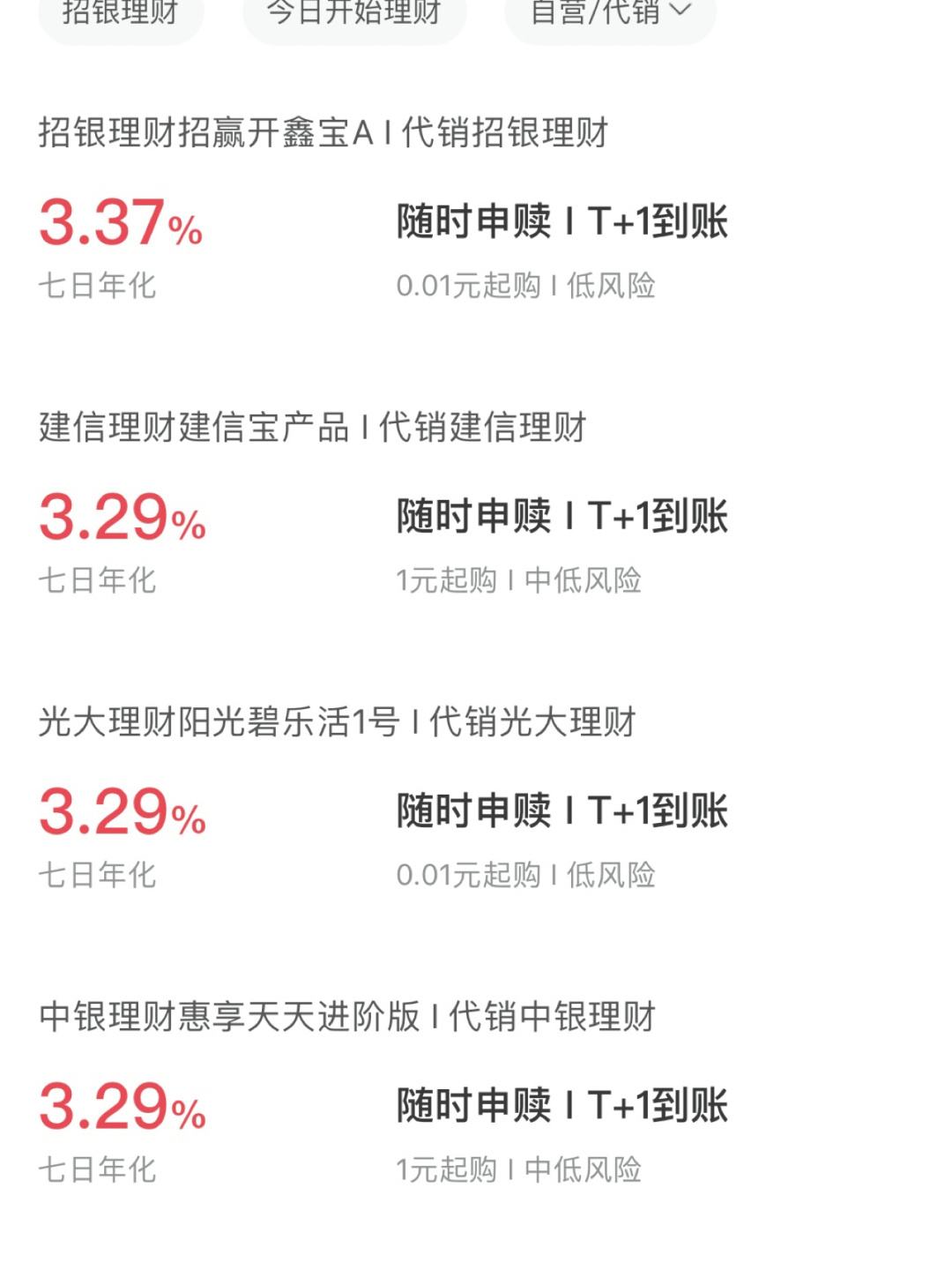Open 招银理财招赢开鑫宝A product details

(x=326, y=132)
